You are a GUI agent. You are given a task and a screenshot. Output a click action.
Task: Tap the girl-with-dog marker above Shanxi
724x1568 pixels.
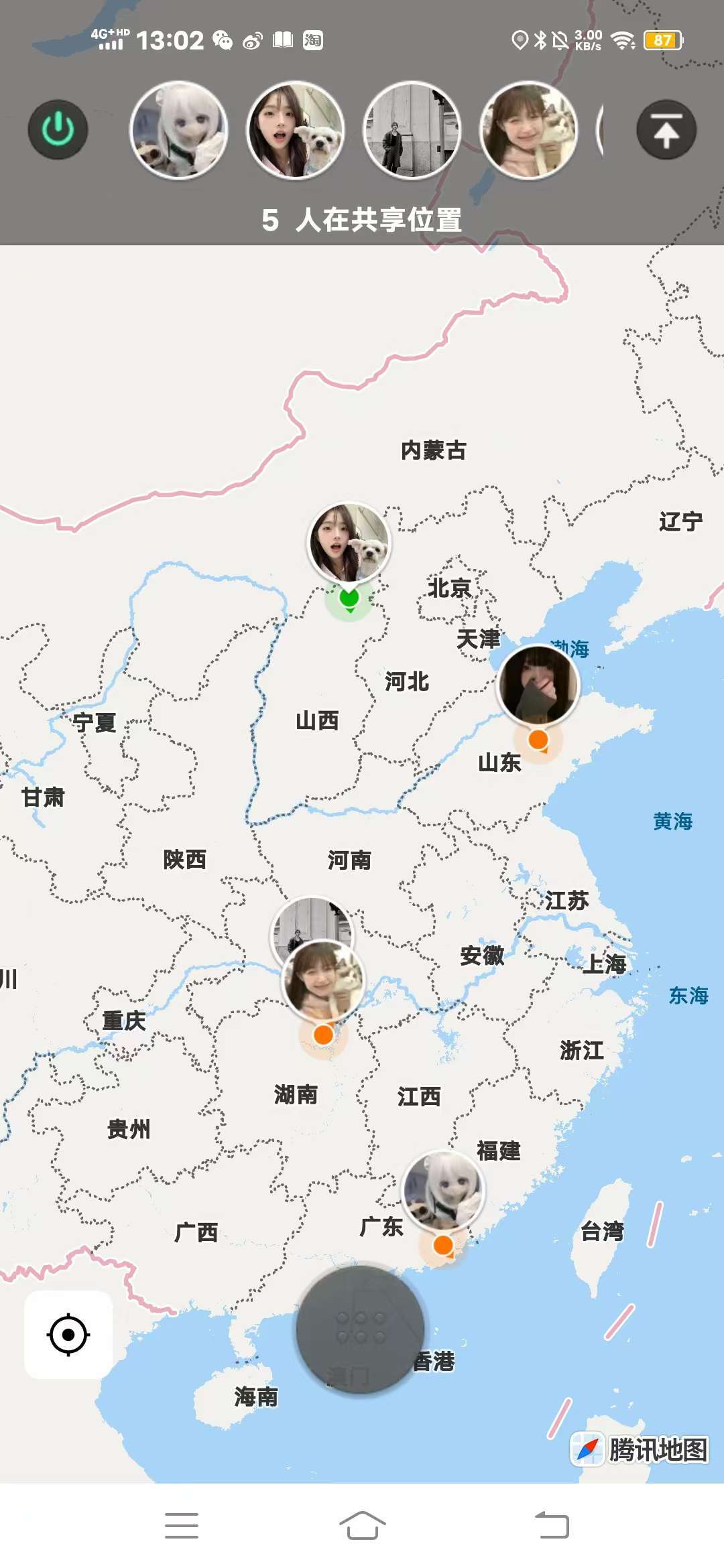point(349,543)
